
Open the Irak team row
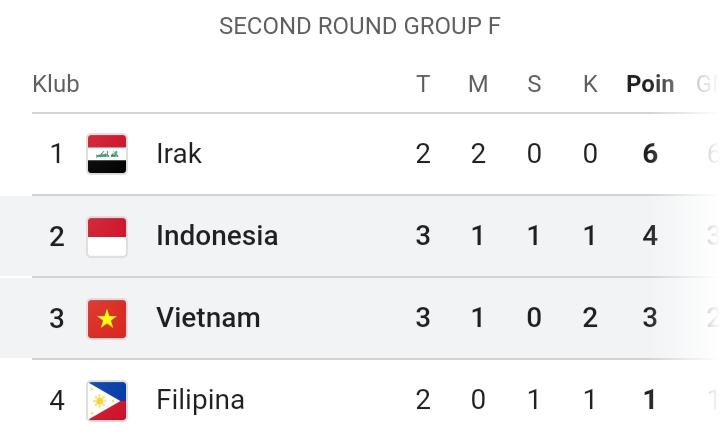(360, 154)
